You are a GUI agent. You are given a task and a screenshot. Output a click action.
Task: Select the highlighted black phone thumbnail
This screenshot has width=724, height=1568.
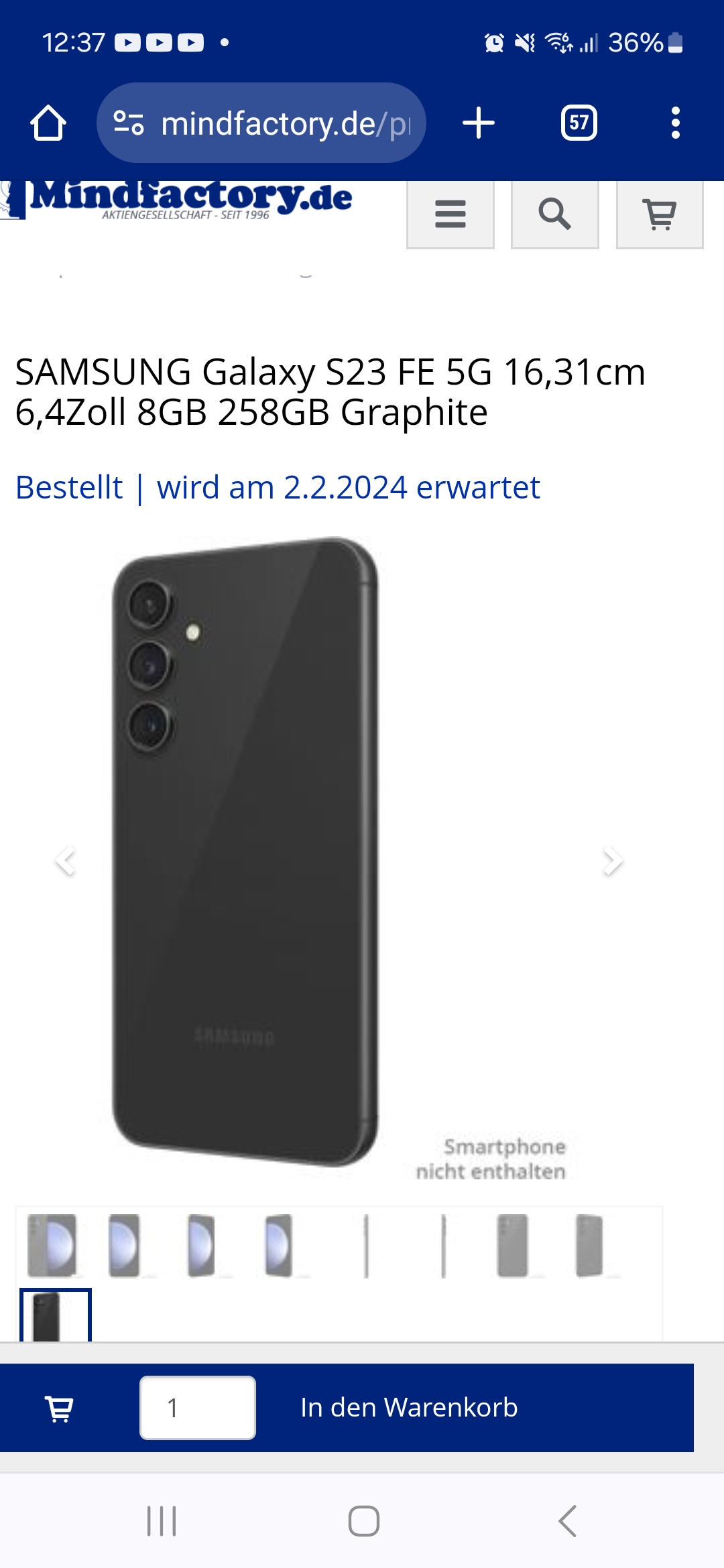click(55, 1316)
